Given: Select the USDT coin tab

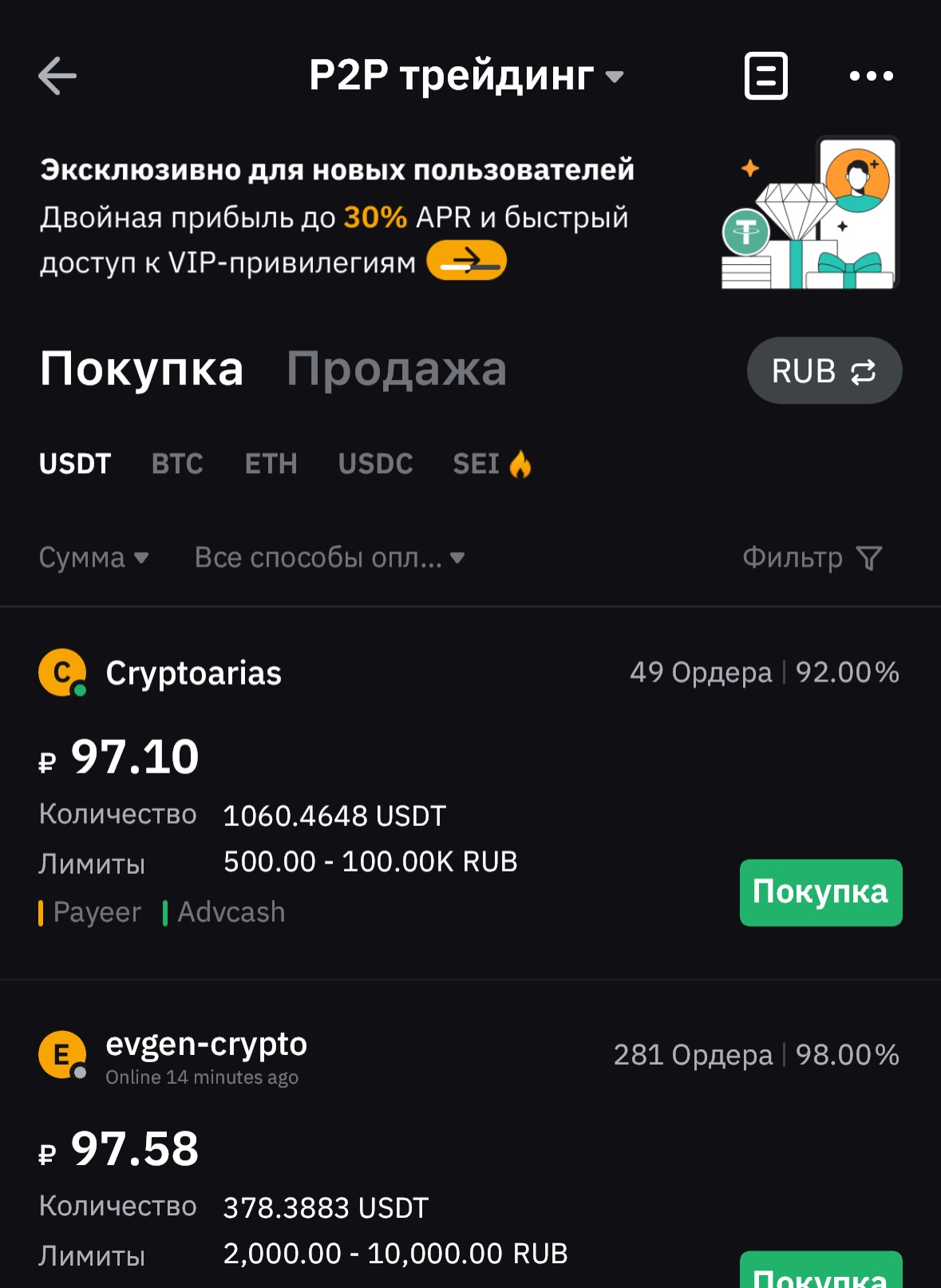Looking at the screenshot, I should click(x=75, y=464).
